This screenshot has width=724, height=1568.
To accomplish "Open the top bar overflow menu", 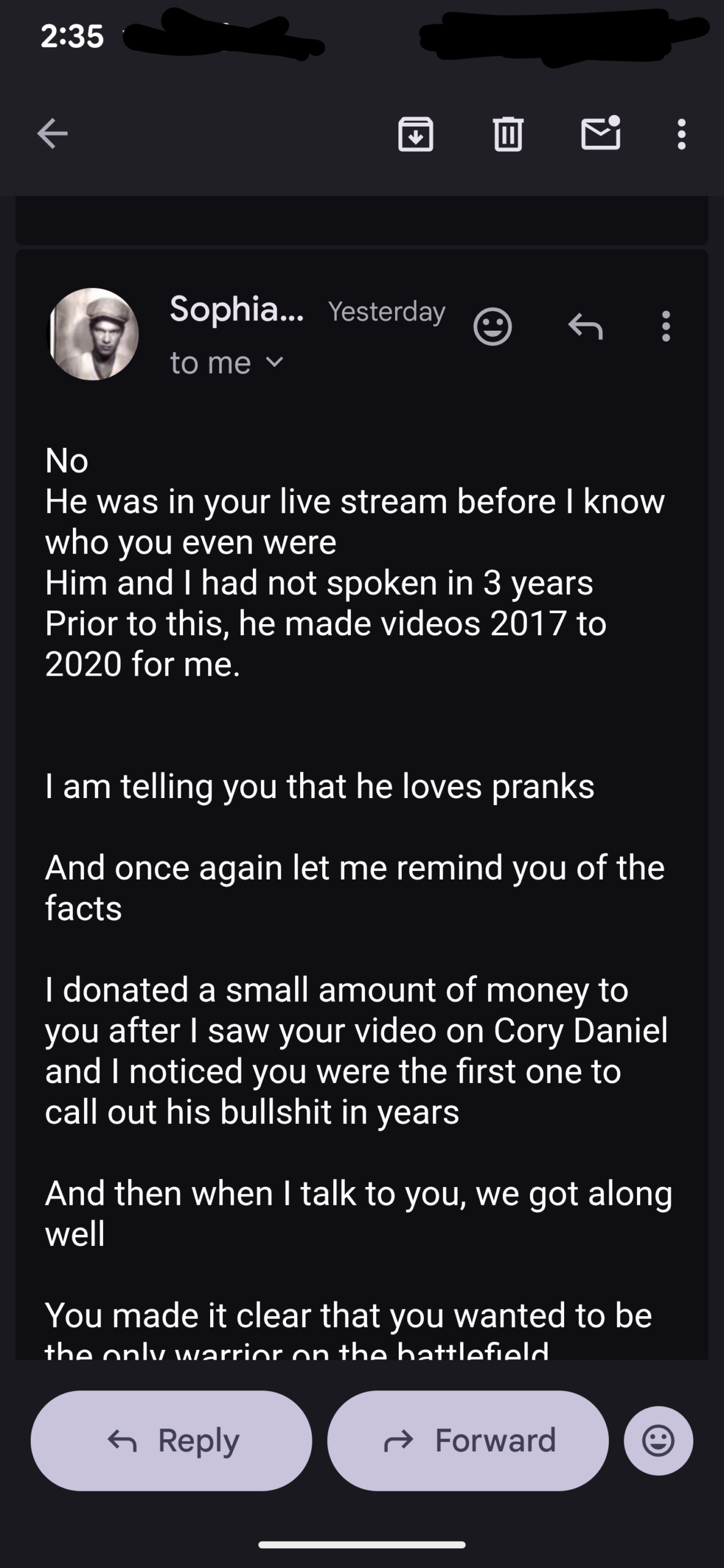I will (681, 134).
